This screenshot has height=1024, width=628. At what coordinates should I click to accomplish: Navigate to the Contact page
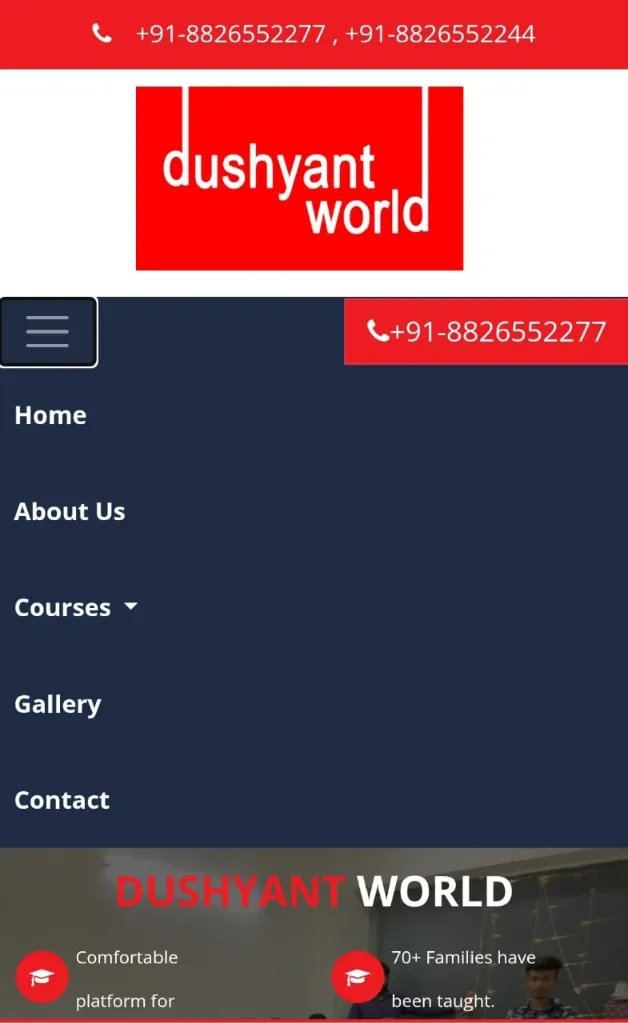tap(62, 800)
